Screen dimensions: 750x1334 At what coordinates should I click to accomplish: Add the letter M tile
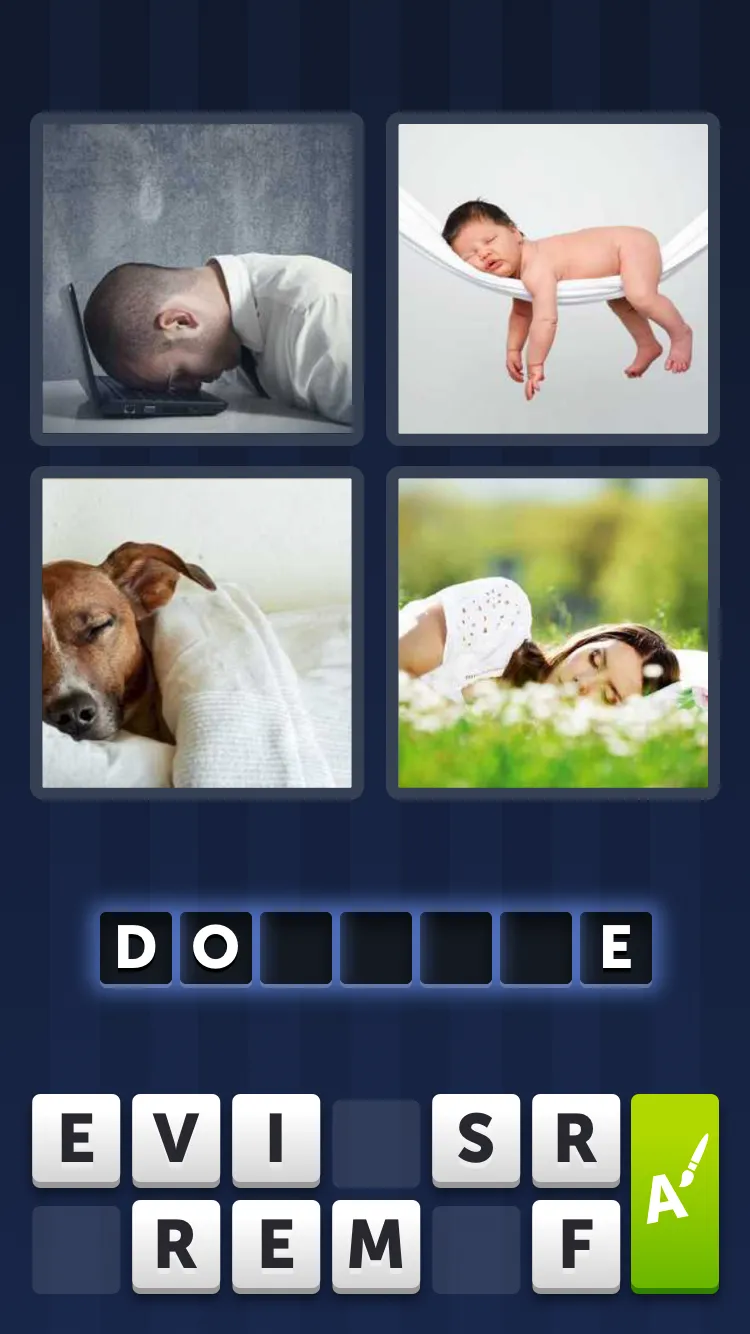click(x=376, y=1246)
